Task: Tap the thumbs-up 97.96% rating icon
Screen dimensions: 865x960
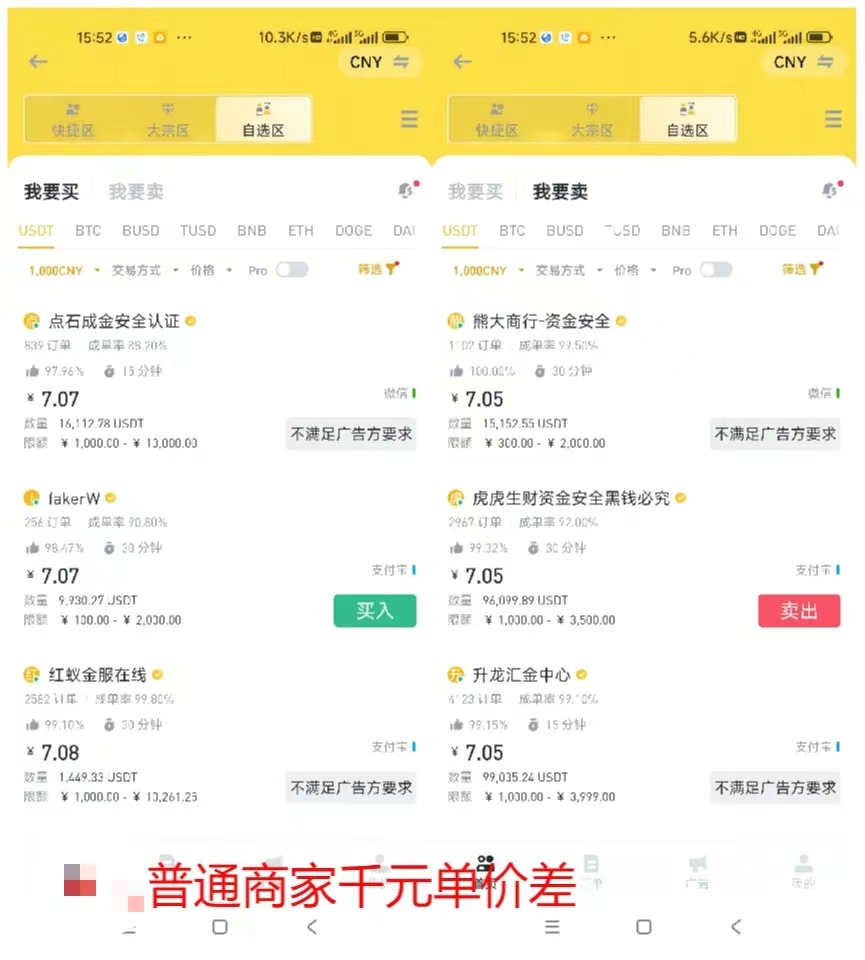Action: 32,370
